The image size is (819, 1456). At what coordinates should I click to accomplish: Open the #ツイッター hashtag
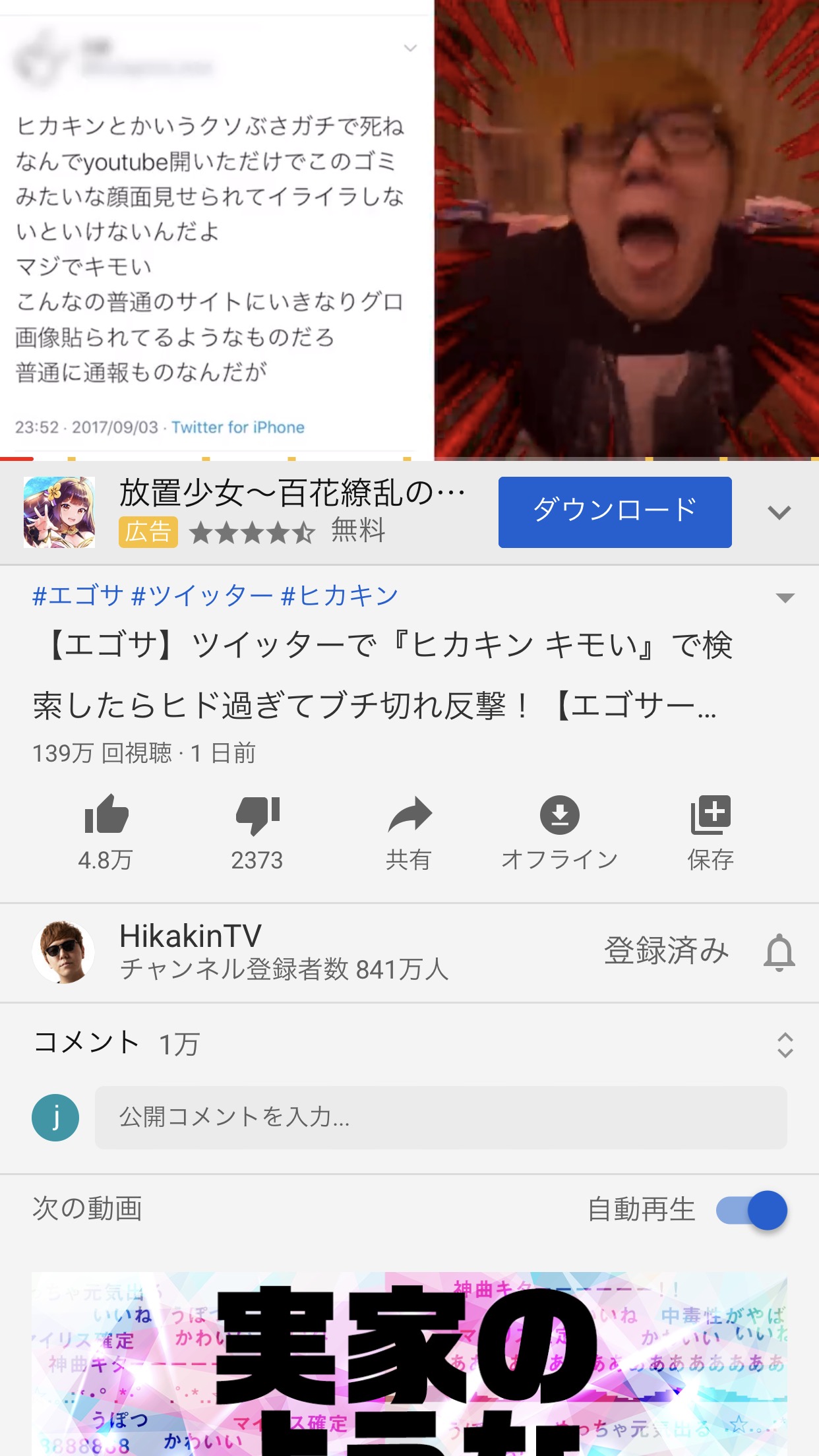202,595
